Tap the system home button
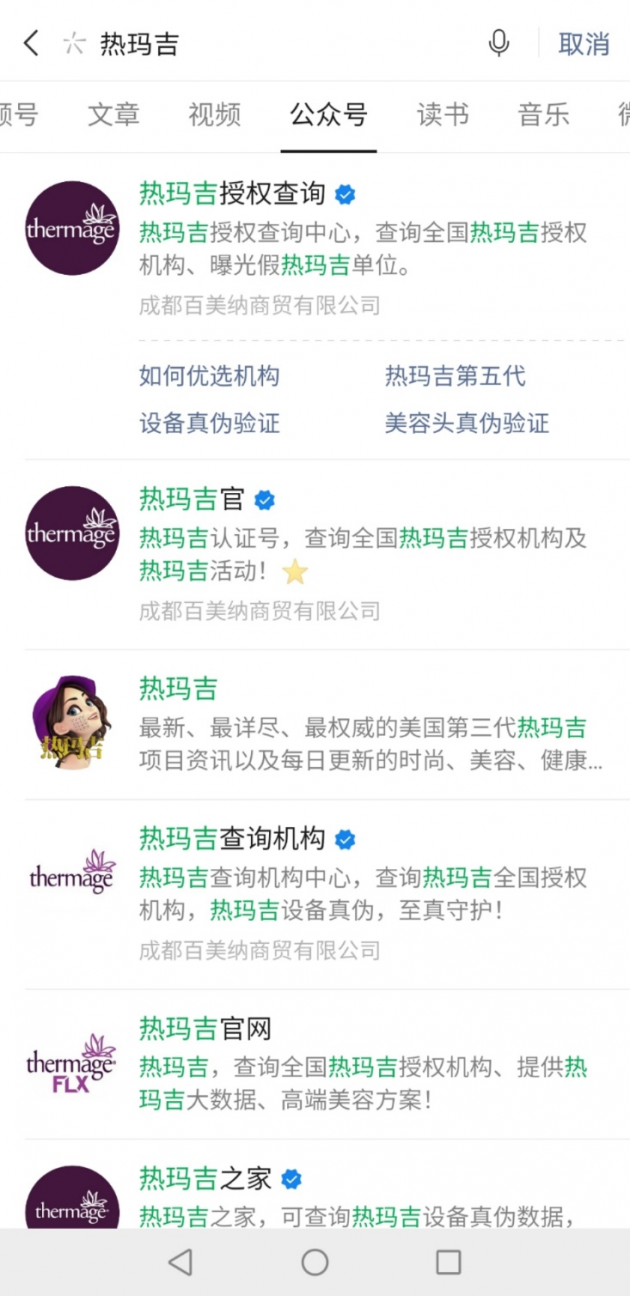The height and width of the screenshot is (1296, 630). click(315, 1262)
